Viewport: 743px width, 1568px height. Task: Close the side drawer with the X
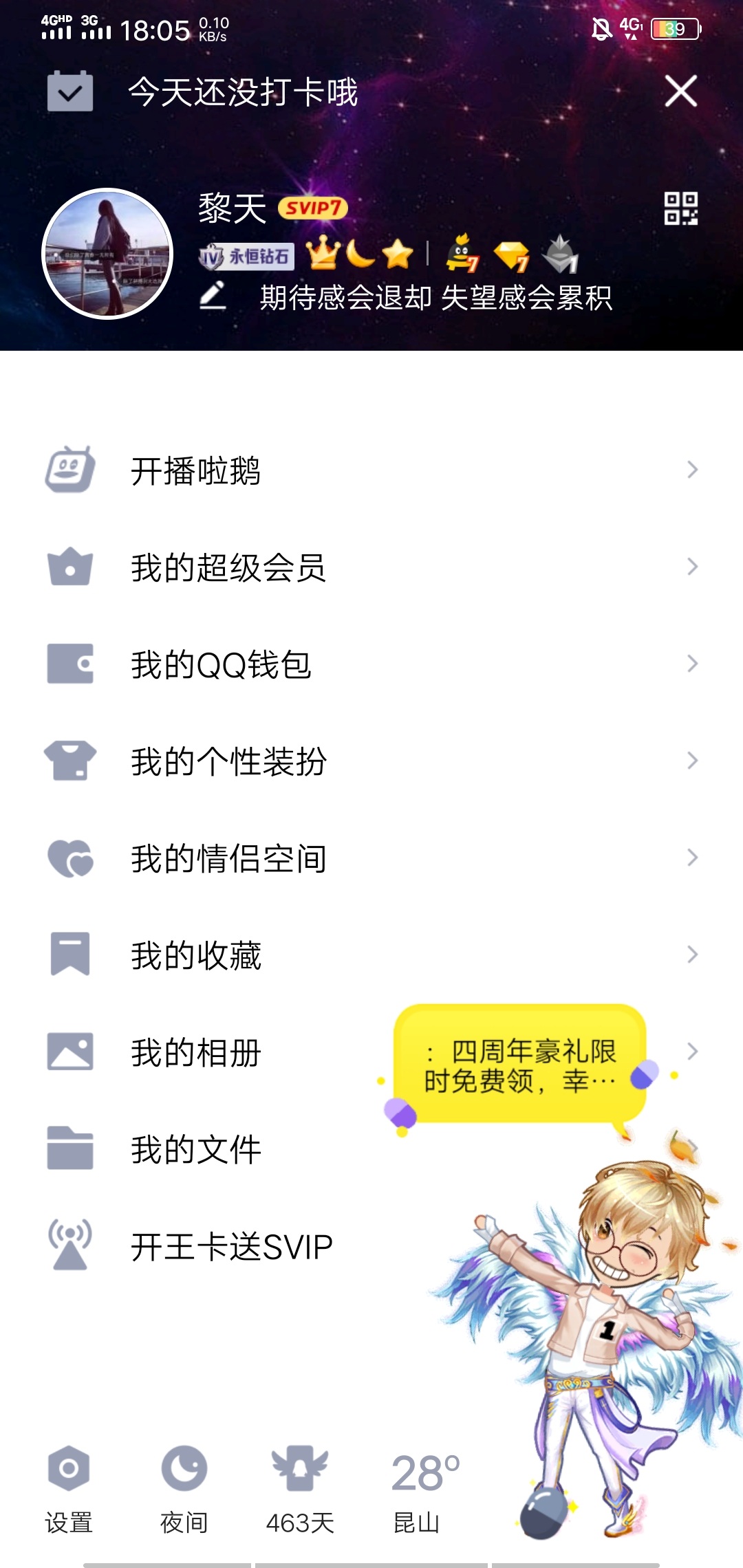[680, 91]
